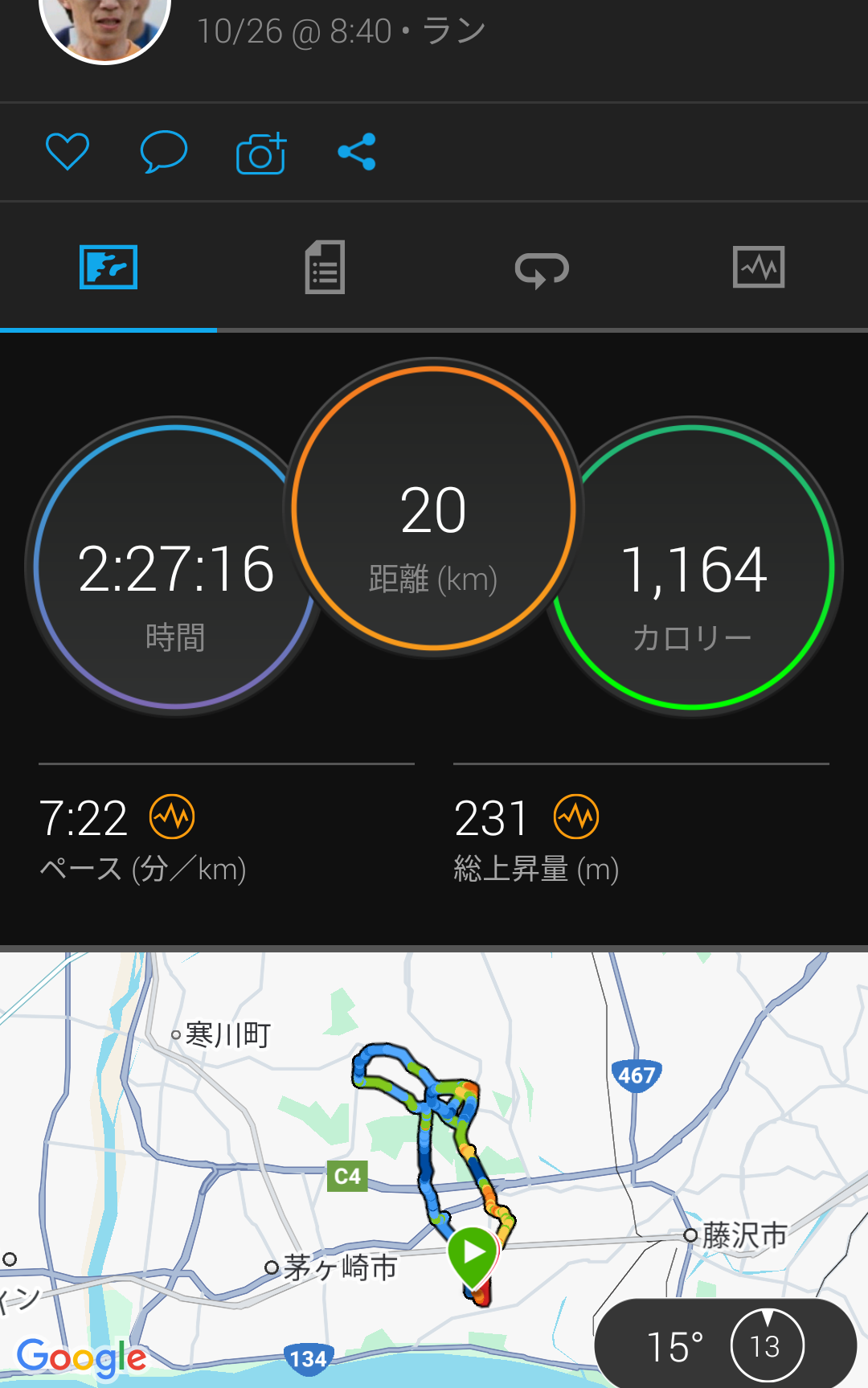
Task: Show the elevation chart icon beside 231
Action: pyautogui.click(x=576, y=817)
